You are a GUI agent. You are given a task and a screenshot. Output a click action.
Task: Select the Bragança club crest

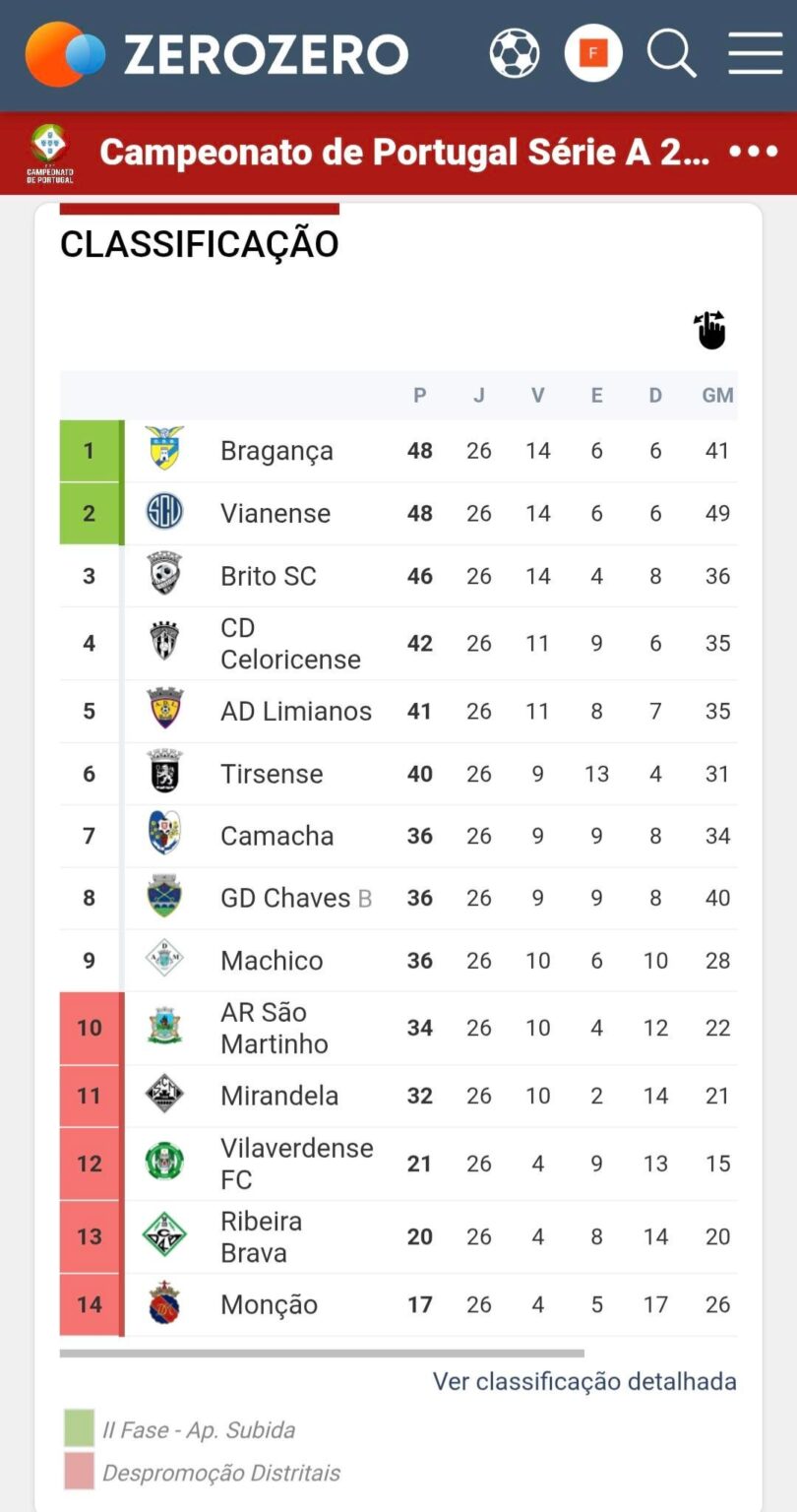pyautogui.click(x=163, y=450)
